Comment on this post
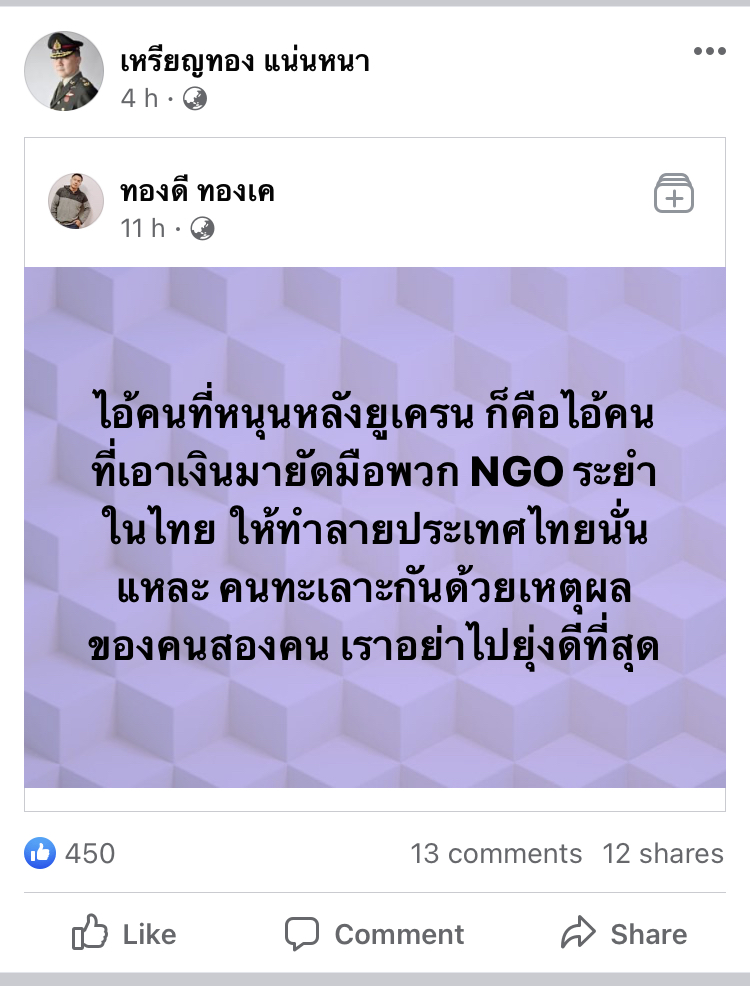This screenshot has height=986, width=750. point(375,934)
